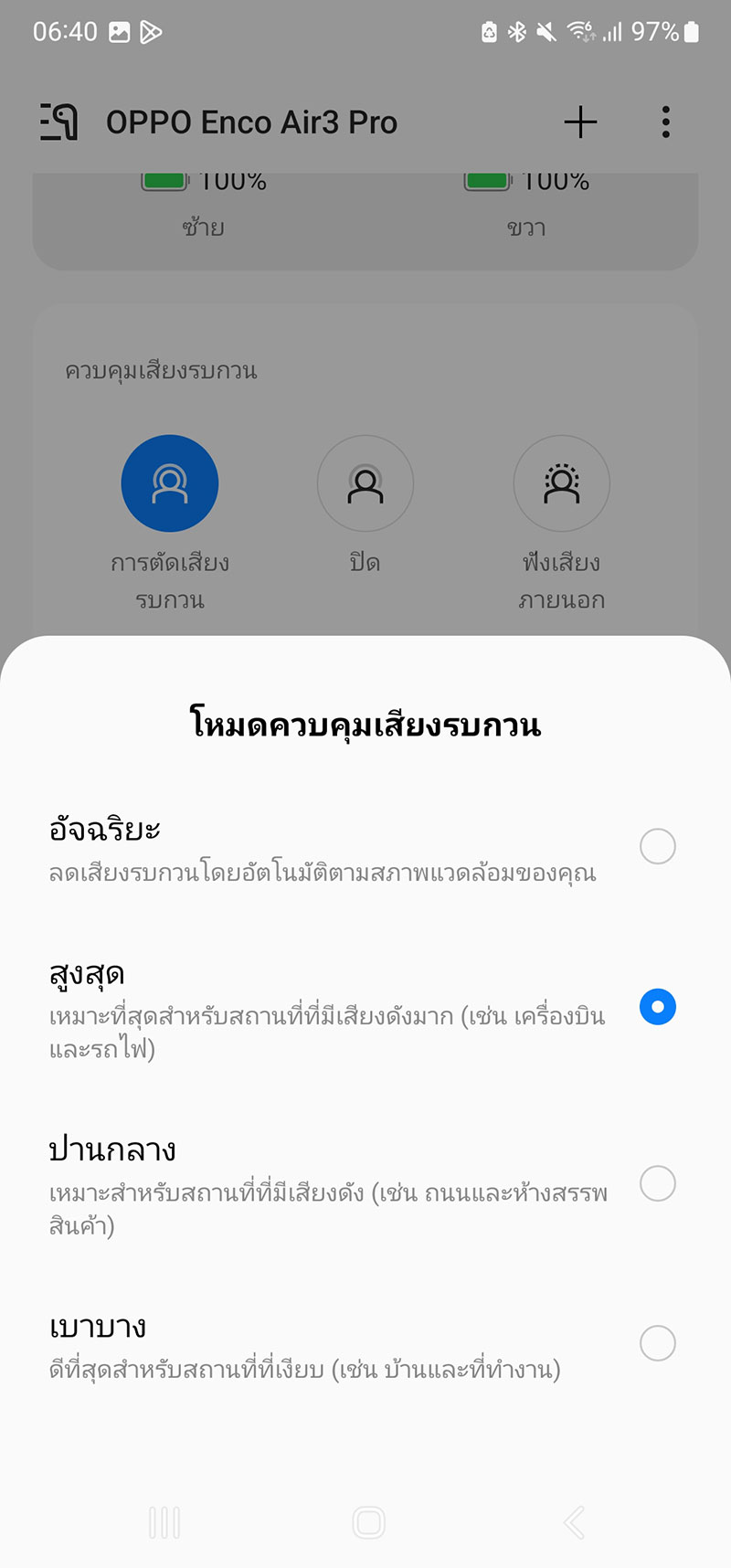731x1568 pixels.
Task: Select the อัจฉริยะ noise control mode
Action: click(x=657, y=847)
